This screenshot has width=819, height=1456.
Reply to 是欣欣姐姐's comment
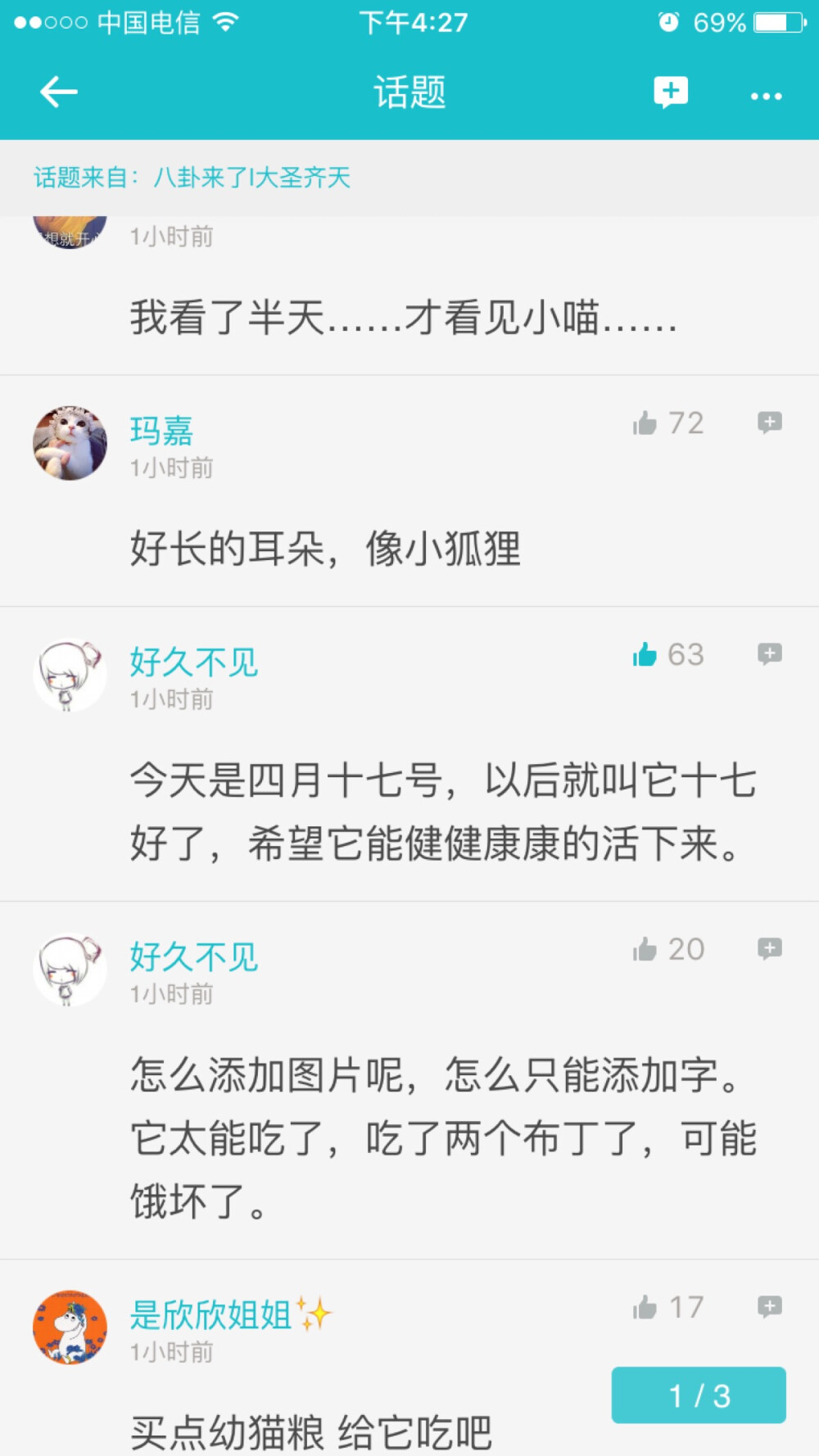tap(769, 1306)
